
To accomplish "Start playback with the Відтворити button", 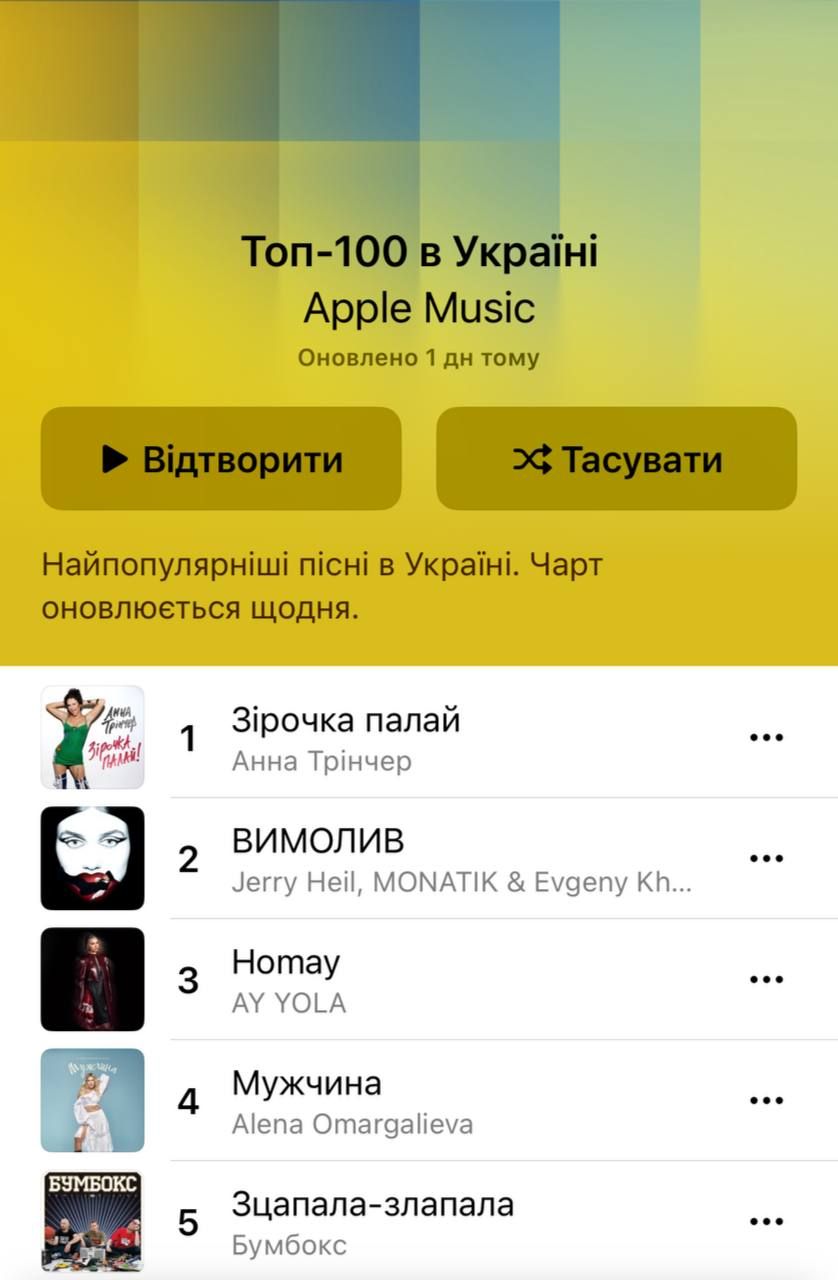I will 221,459.
